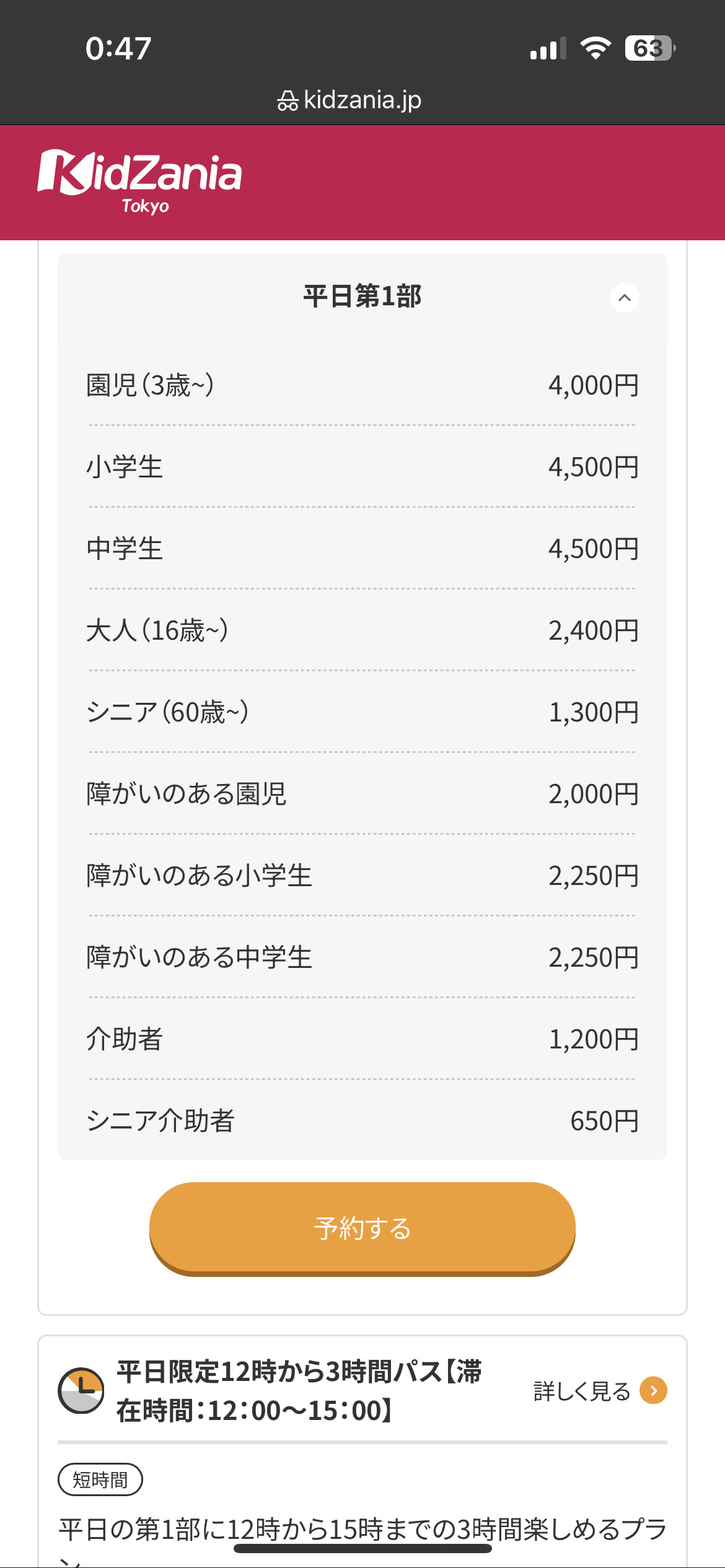Tap the 予約する reservation button
725x1568 pixels.
[x=362, y=1229]
